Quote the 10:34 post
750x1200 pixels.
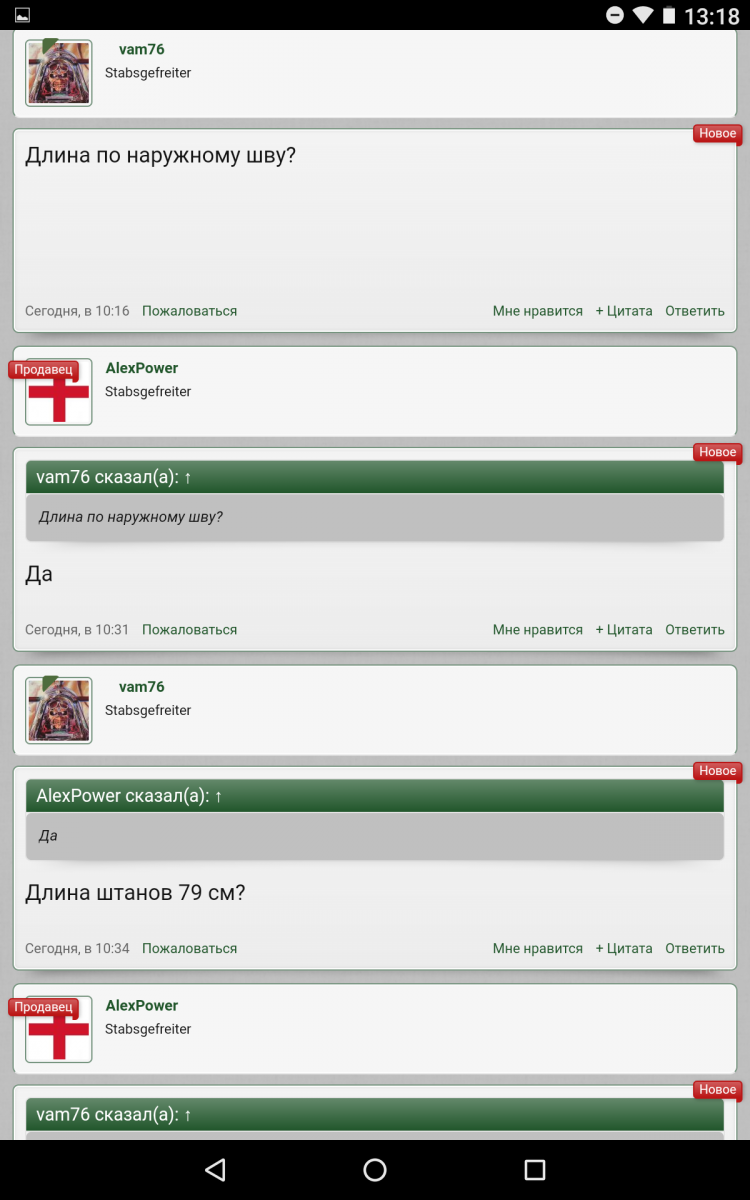point(623,949)
